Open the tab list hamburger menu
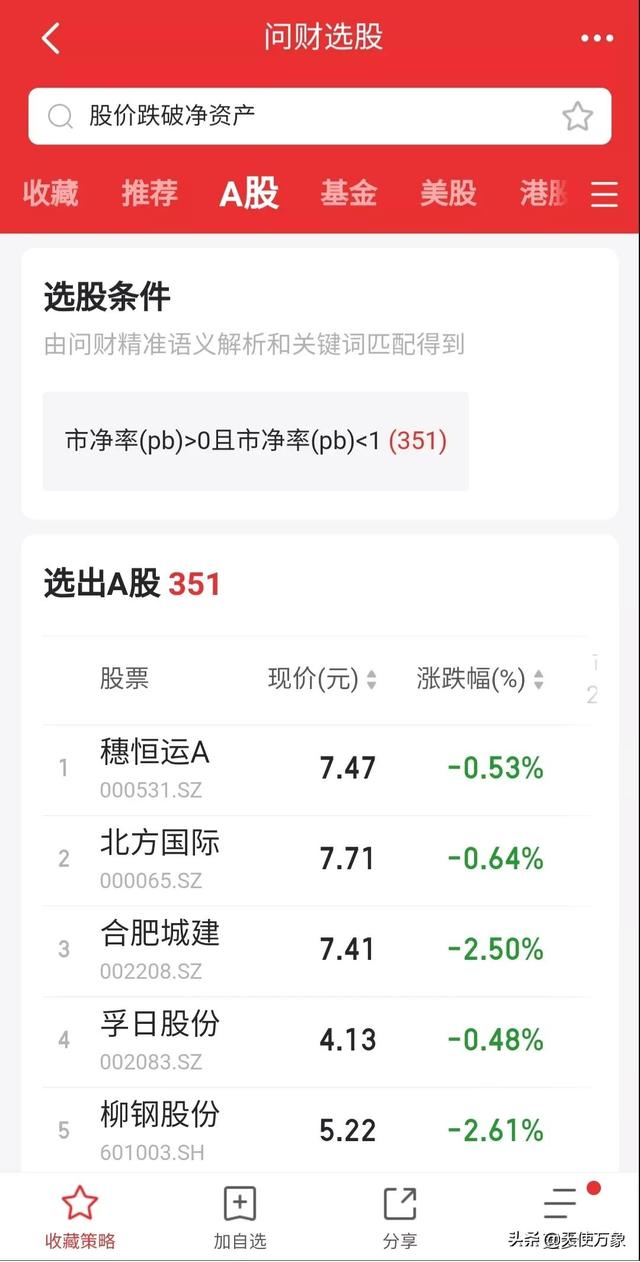The width and height of the screenshot is (640, 1262). [604, 194]
